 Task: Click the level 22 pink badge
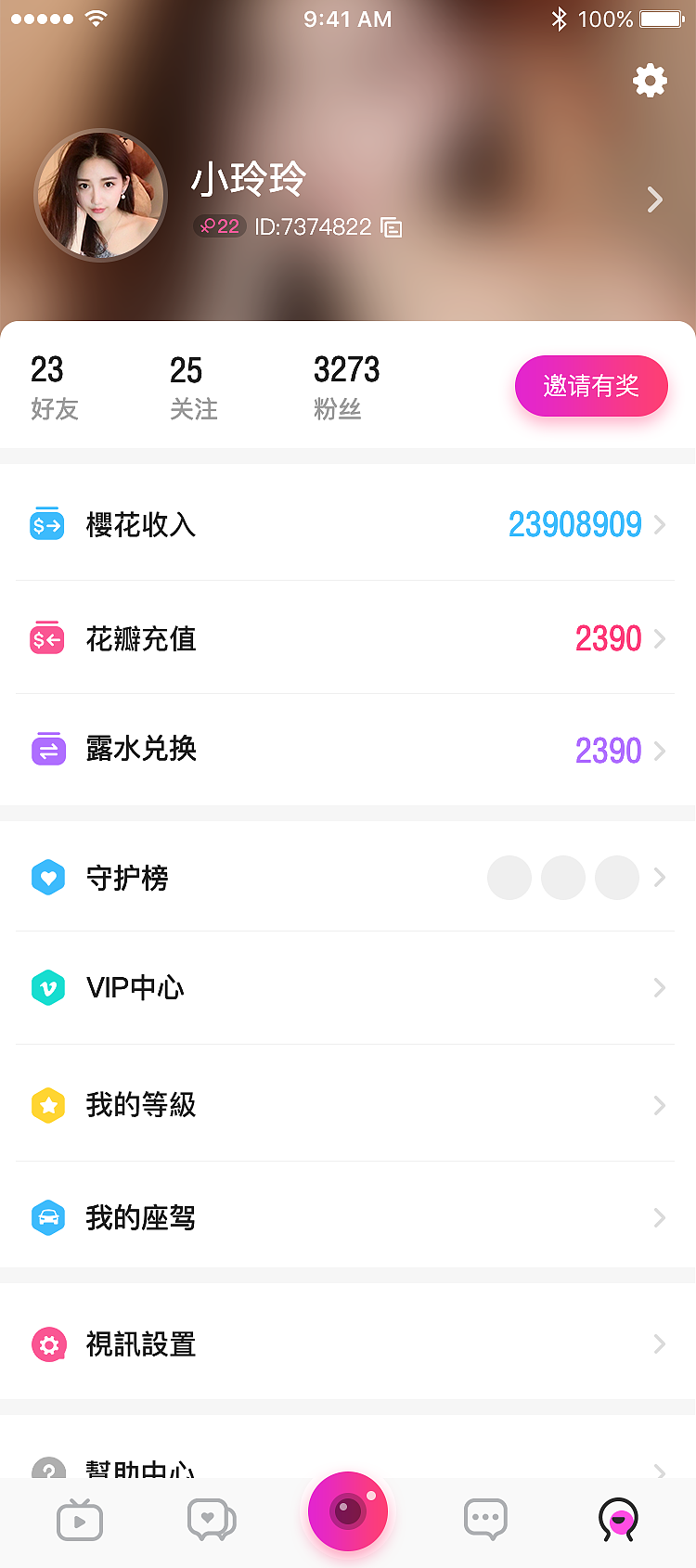[x=219, y=226]
